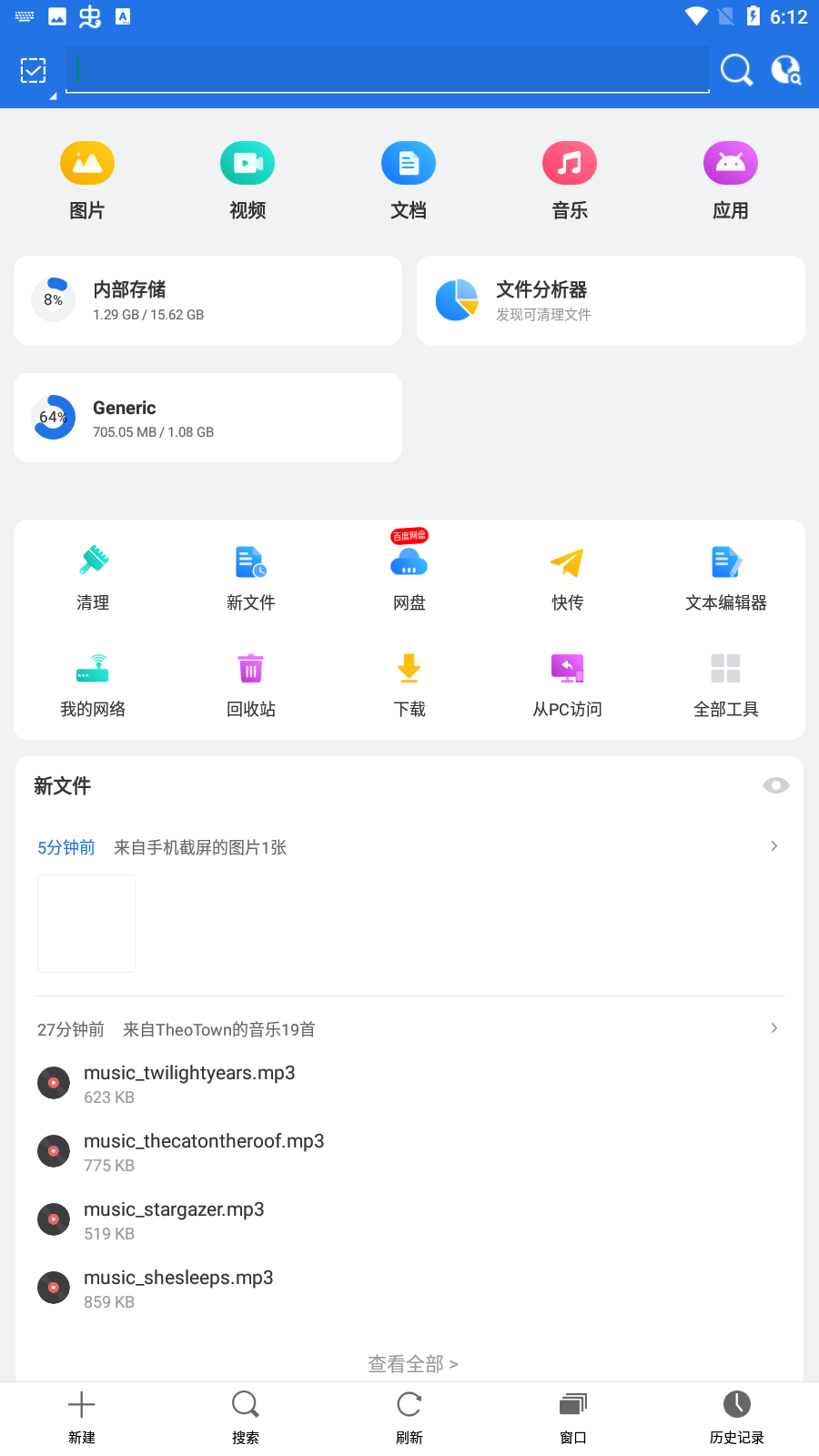
Task: Open the 回收站 recycle bin
Action: click(x=250, y=682)
